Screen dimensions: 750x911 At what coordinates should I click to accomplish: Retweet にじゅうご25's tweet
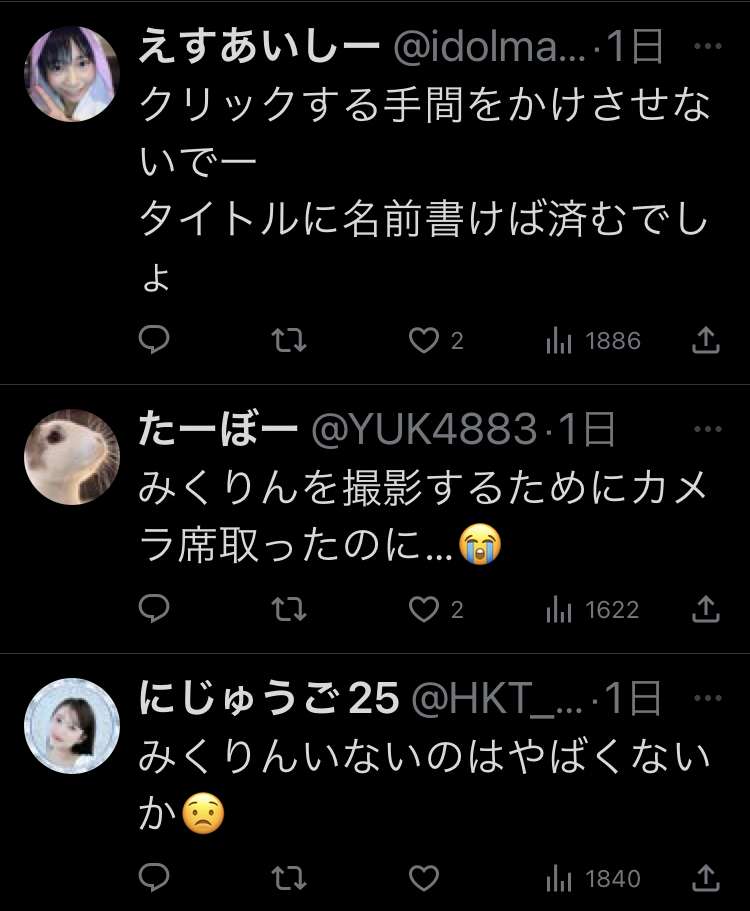pos(290,879)
